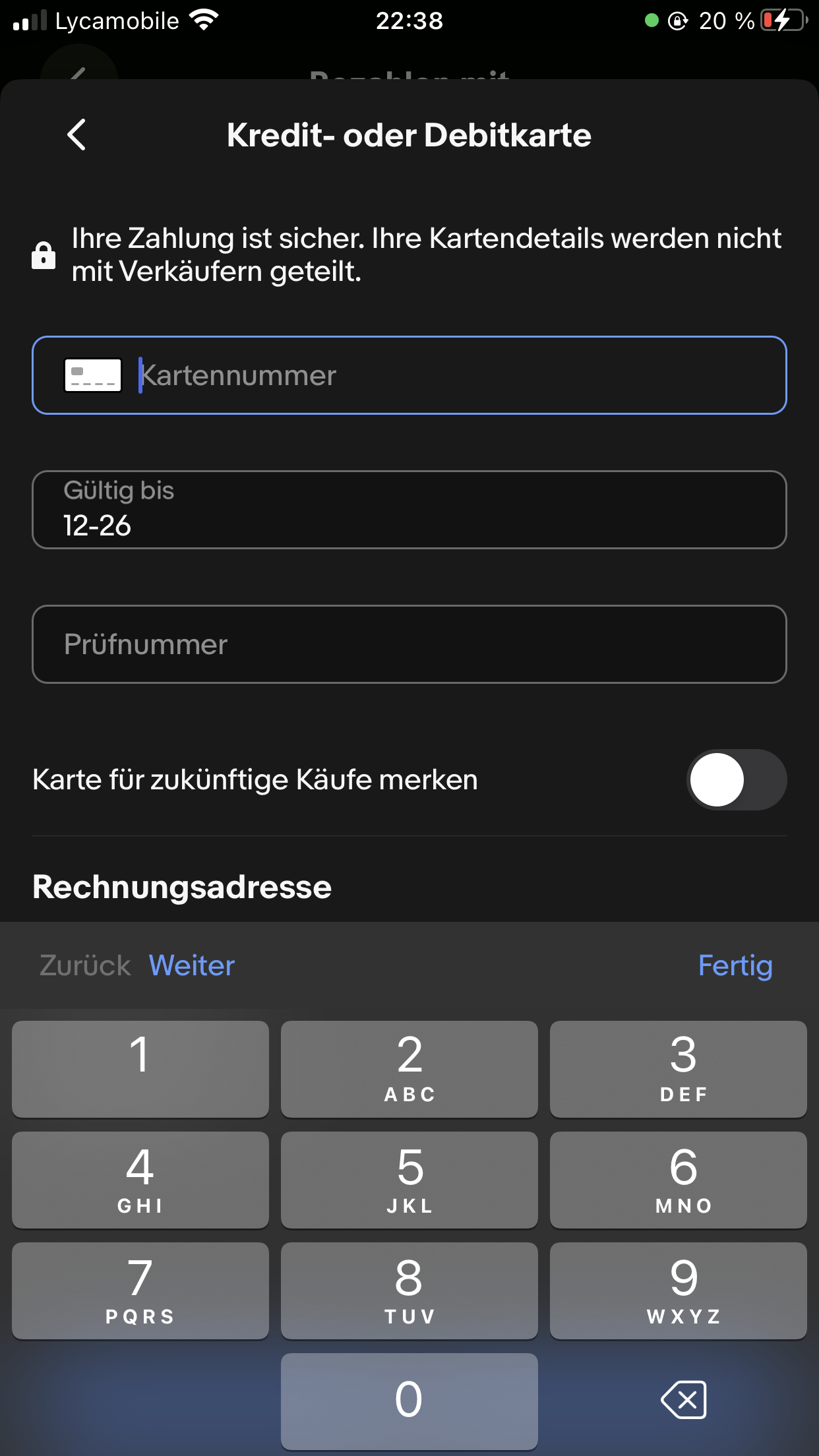
Task: Tap the Rechnungsadresse section heading
Action: [x=181, y=886]
